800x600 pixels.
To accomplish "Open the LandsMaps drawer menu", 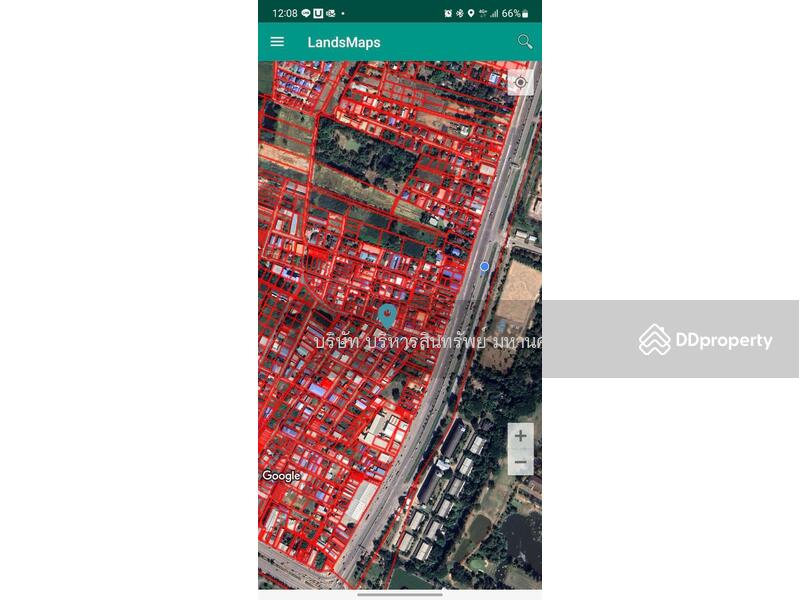I will [277, 42].
